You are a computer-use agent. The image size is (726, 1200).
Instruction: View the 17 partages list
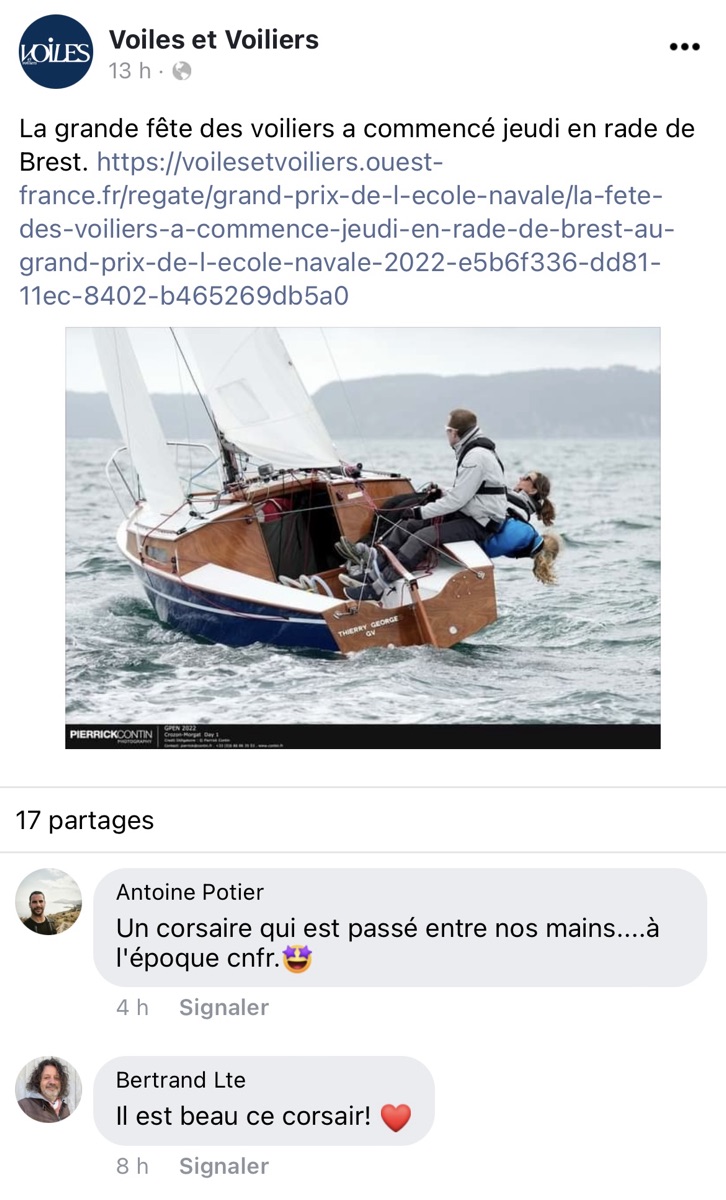(85, 821)
